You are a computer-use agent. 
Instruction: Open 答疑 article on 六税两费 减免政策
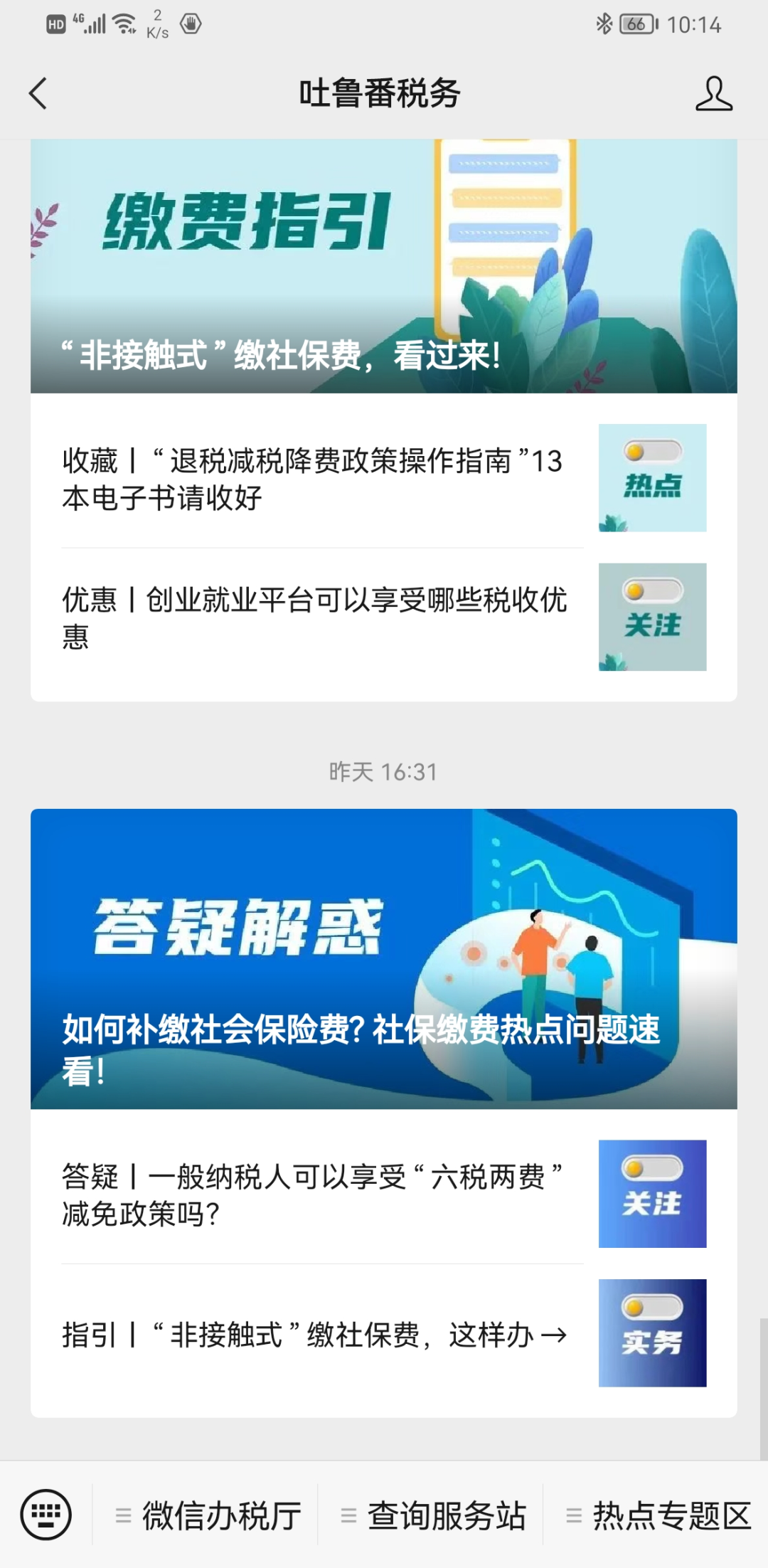pos(384,1194)
